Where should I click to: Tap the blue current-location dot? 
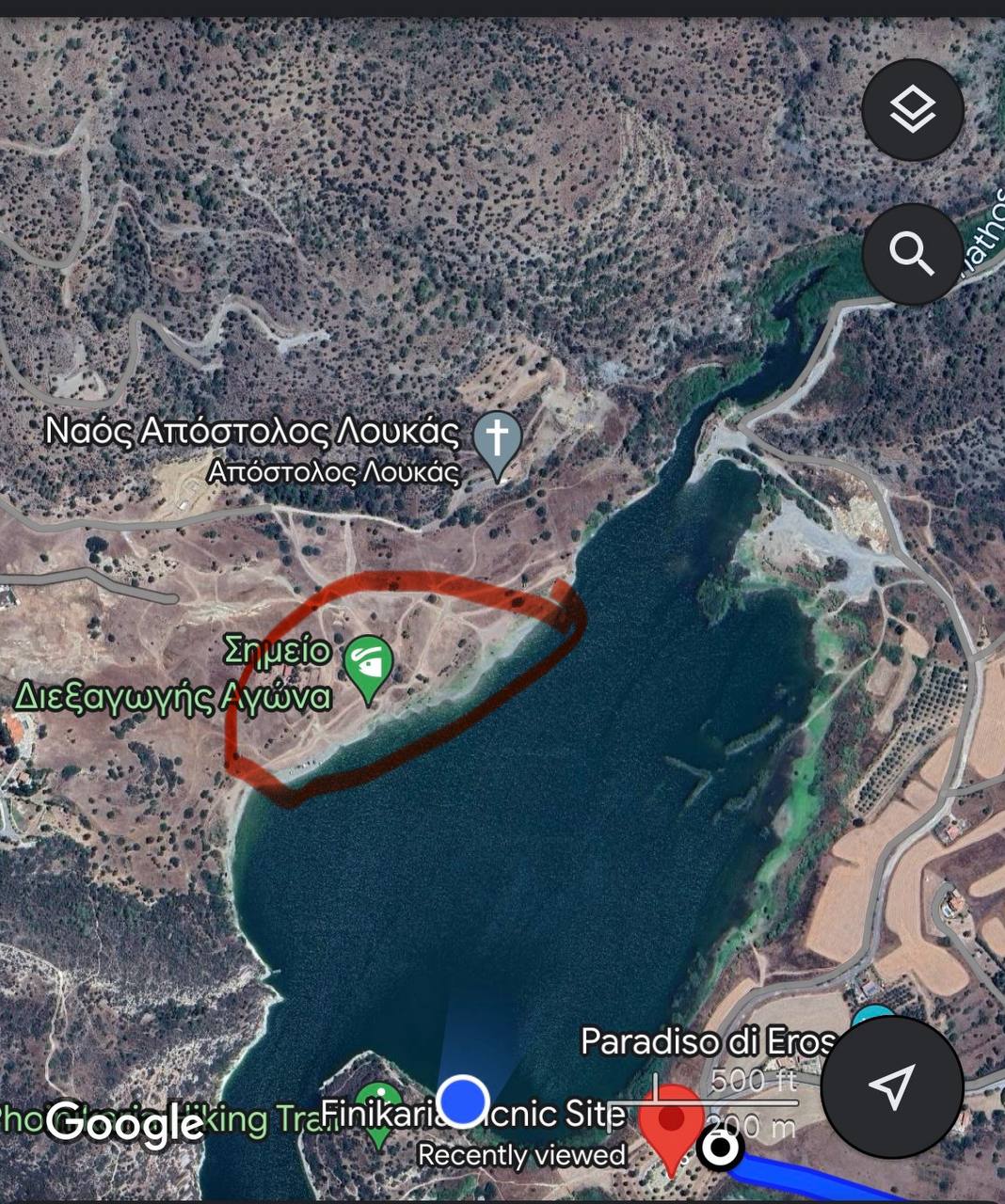463,1101
